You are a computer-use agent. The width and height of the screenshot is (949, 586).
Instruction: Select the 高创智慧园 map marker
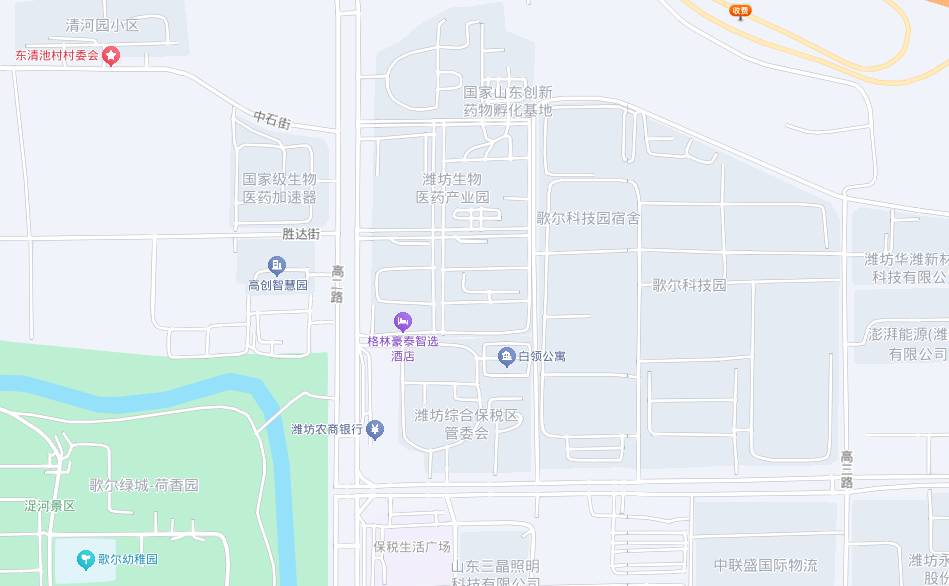pyautogui.click(x=277, y=266)
